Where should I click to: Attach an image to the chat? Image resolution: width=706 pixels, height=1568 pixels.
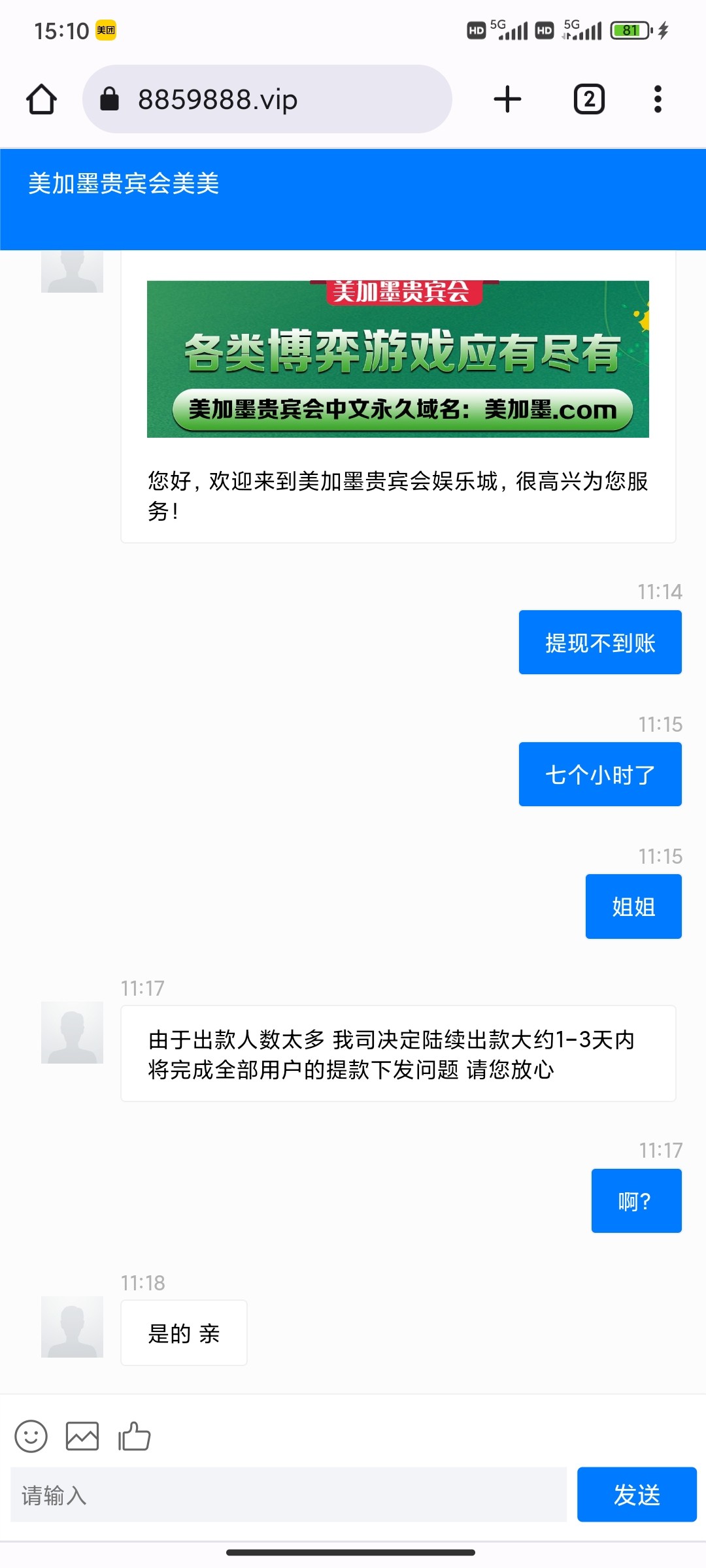point(82,1436)
